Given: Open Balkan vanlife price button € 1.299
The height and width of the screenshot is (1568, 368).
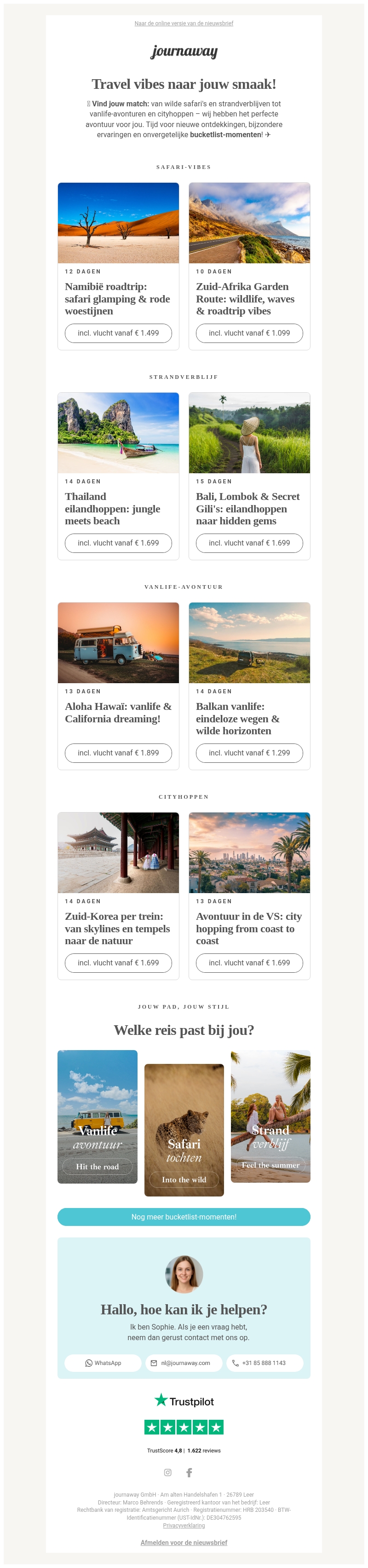Looking at the screenshot, I should click(249, 753).
